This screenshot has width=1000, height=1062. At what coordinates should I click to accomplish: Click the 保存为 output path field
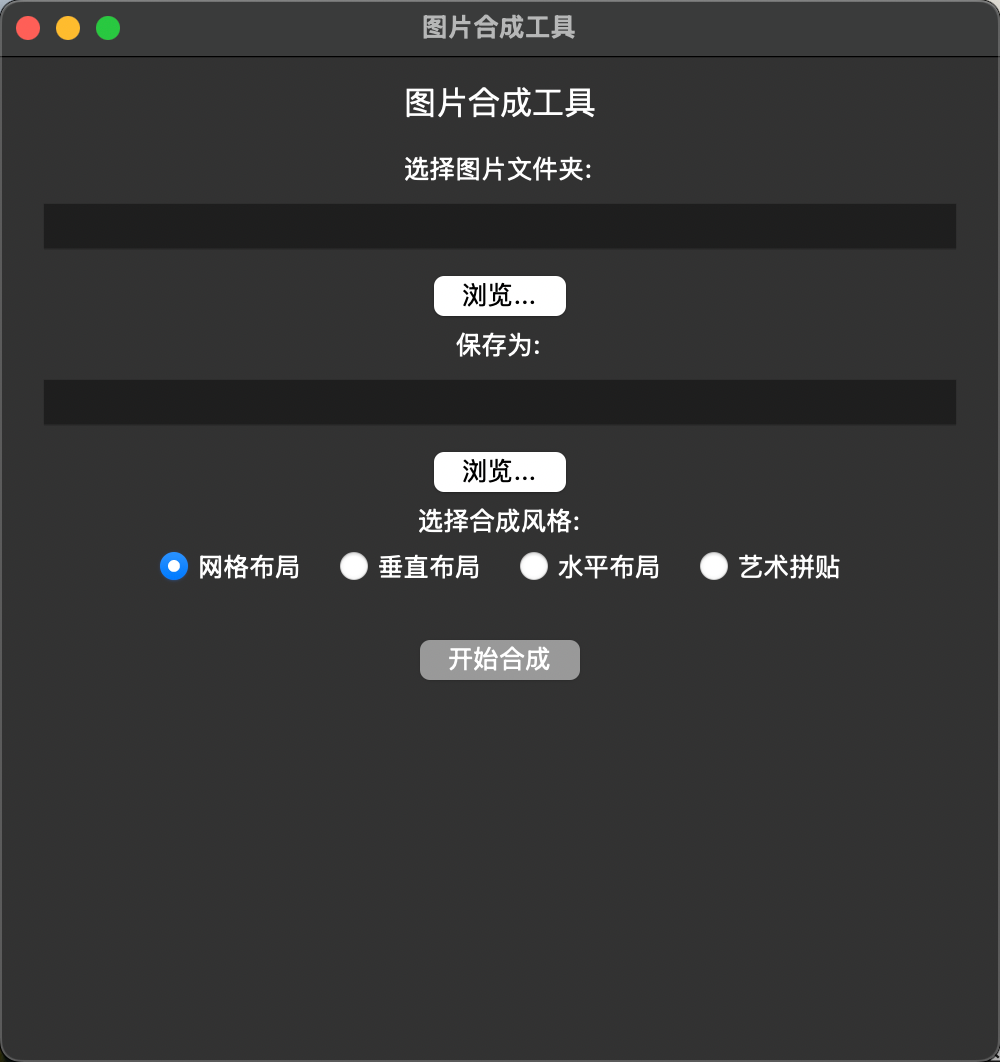[499, 402]
